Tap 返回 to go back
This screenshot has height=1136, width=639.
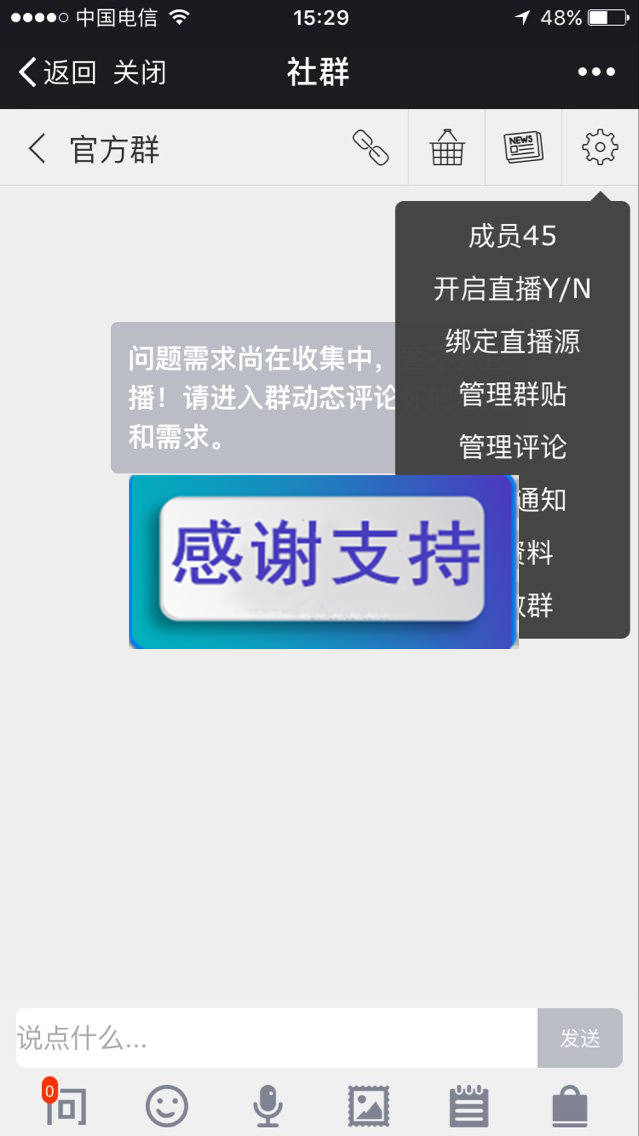(57, 72)
